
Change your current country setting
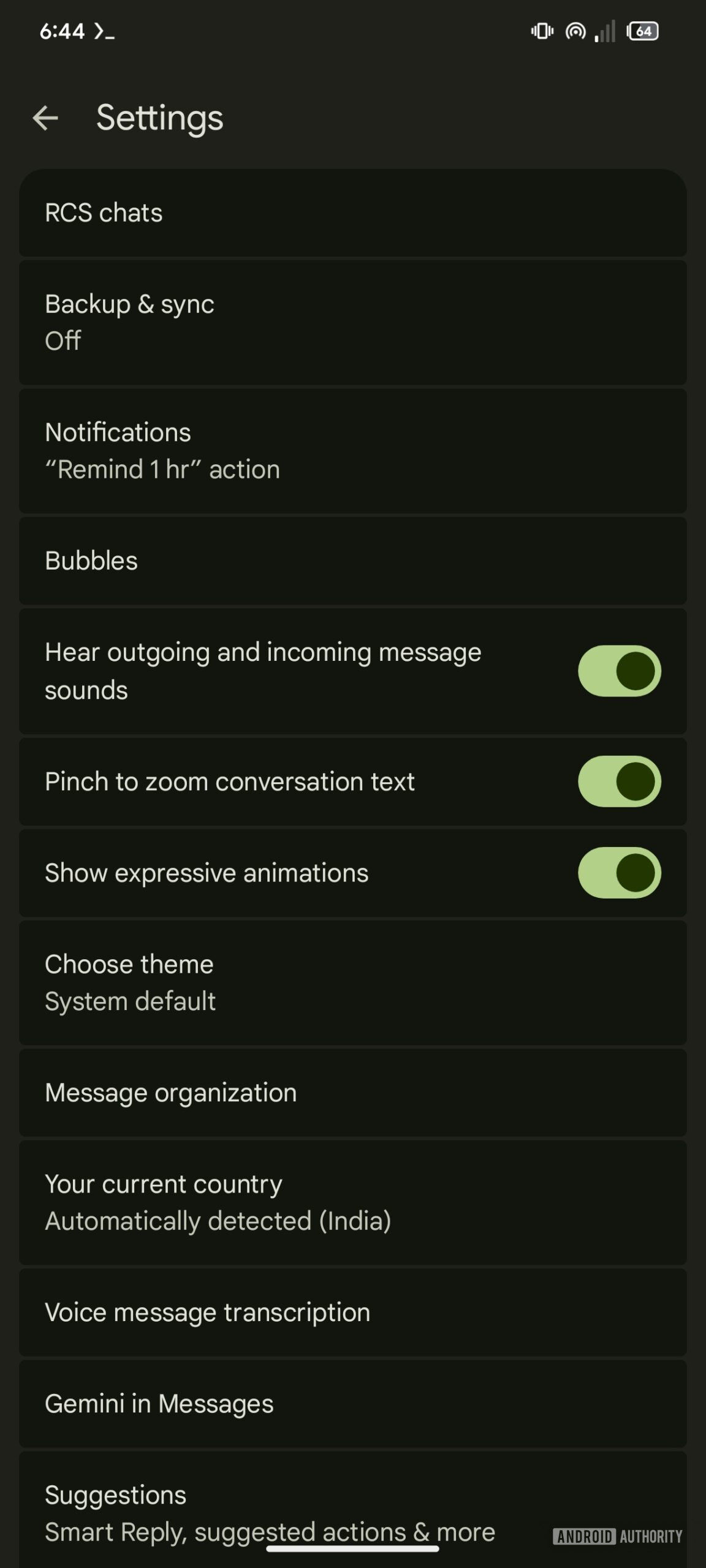[x=352, y=1202]
